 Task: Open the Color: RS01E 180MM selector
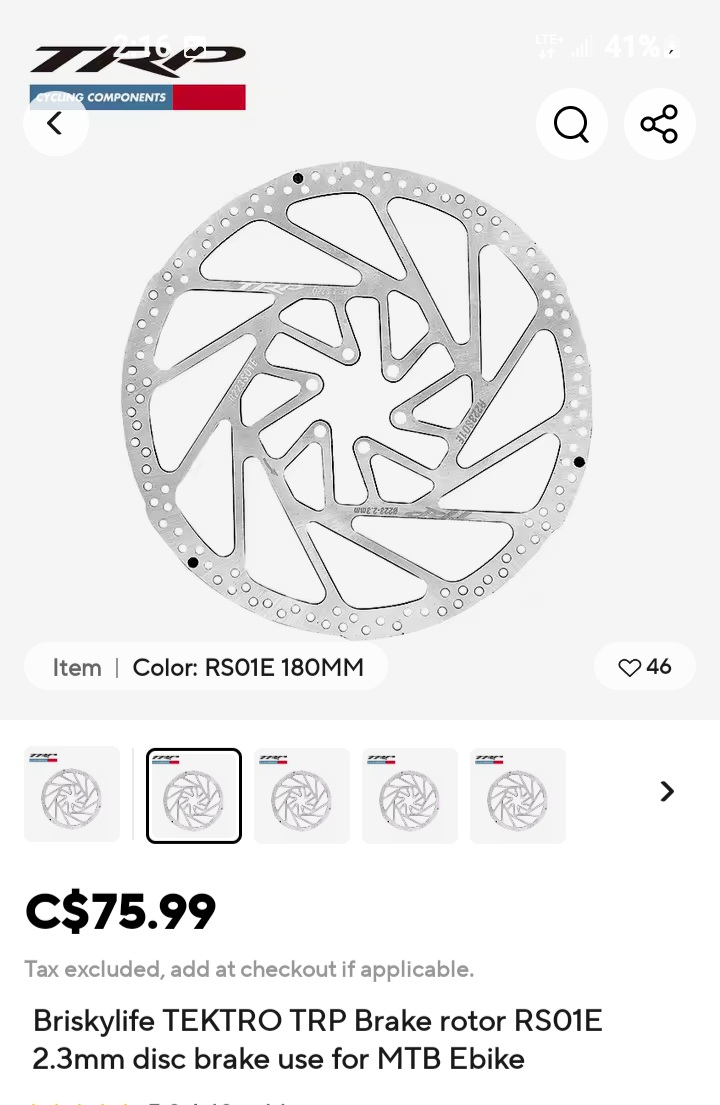click(x=248, y=667)
